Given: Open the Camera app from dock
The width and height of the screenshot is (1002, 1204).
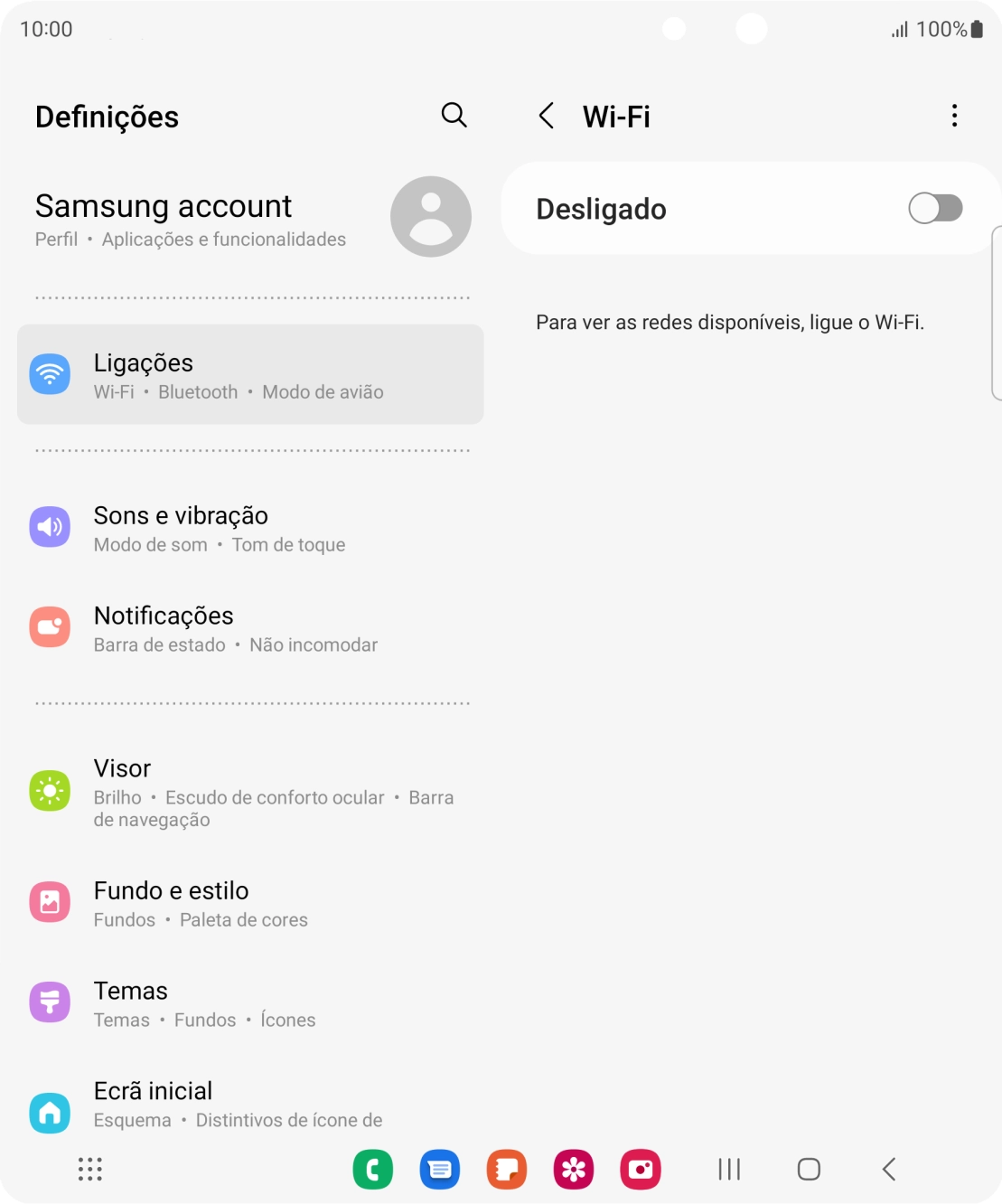Looking at the screenshot, I should 641,1169.
